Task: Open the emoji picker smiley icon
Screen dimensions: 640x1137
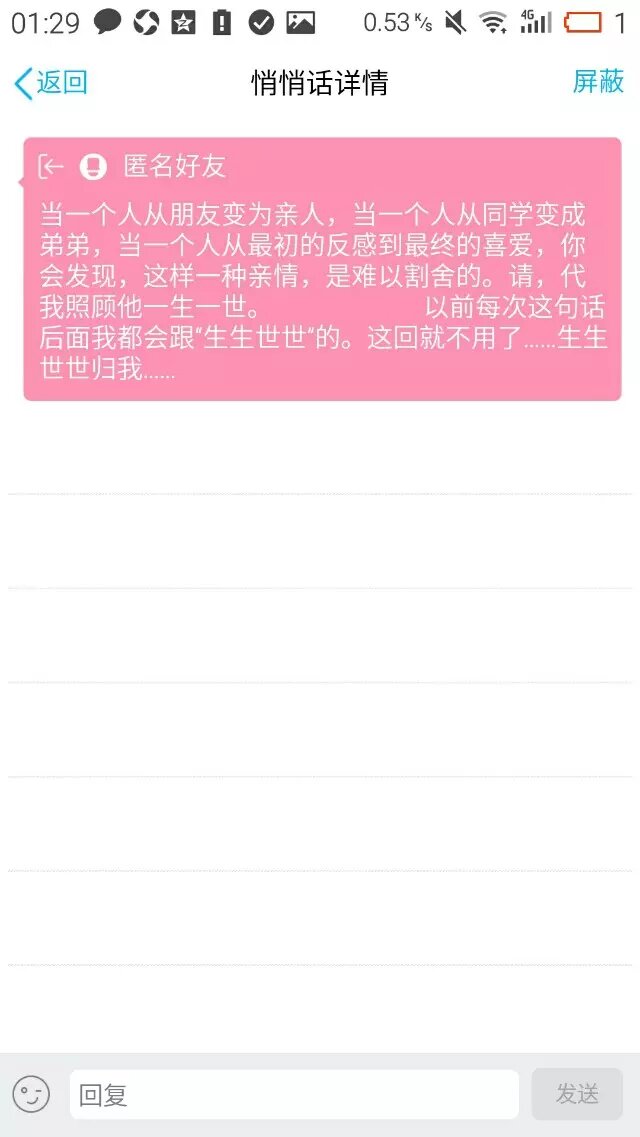Action: (x=31, y=1094)
